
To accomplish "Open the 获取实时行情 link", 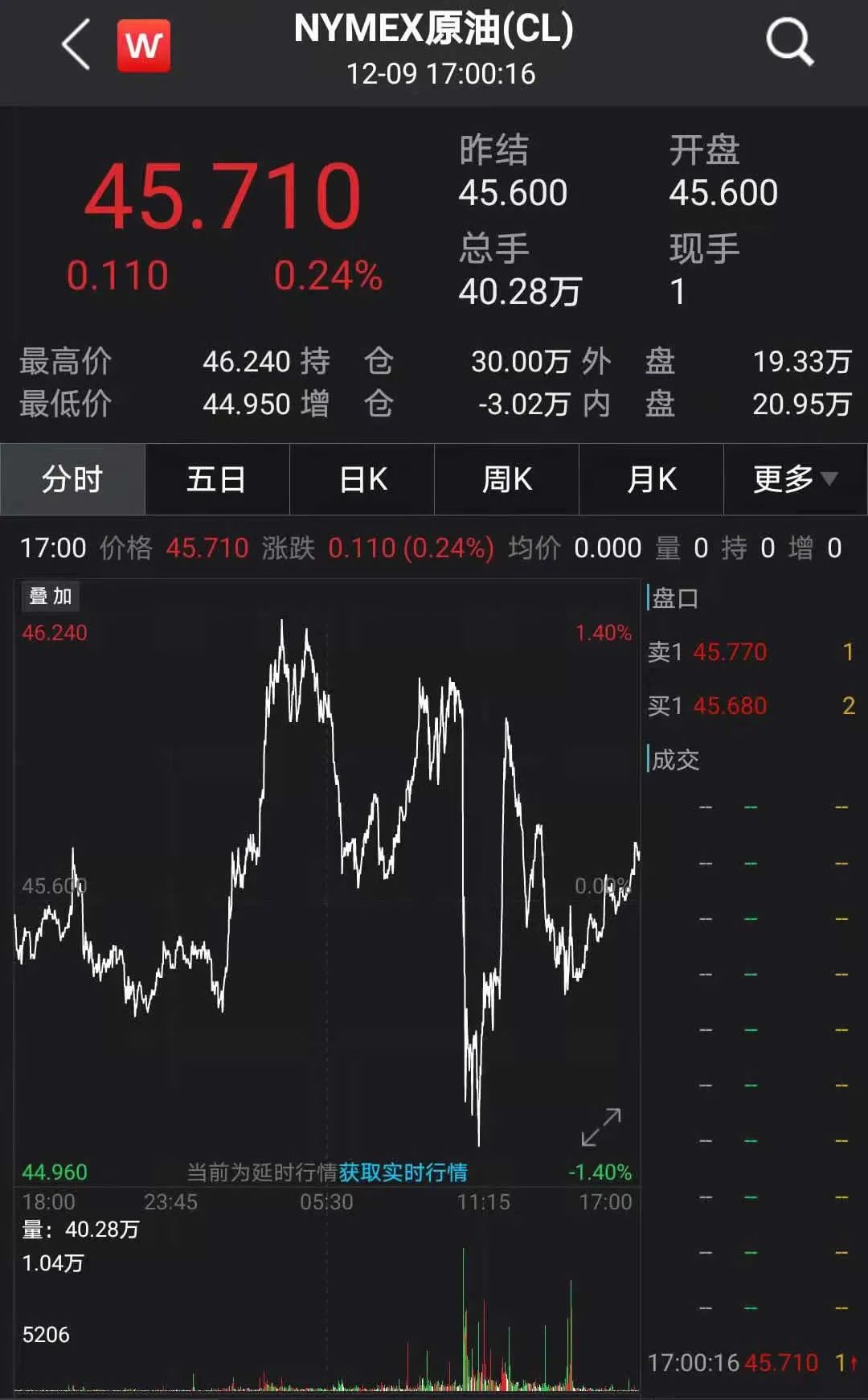I will pyautogui.click(x=403, y=1172).
